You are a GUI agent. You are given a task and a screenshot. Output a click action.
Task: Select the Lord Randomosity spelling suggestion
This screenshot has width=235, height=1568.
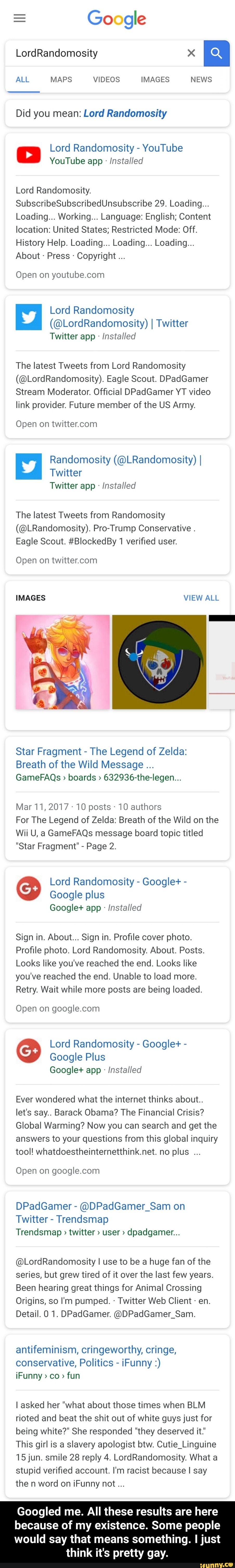click(x=125, y=113)
